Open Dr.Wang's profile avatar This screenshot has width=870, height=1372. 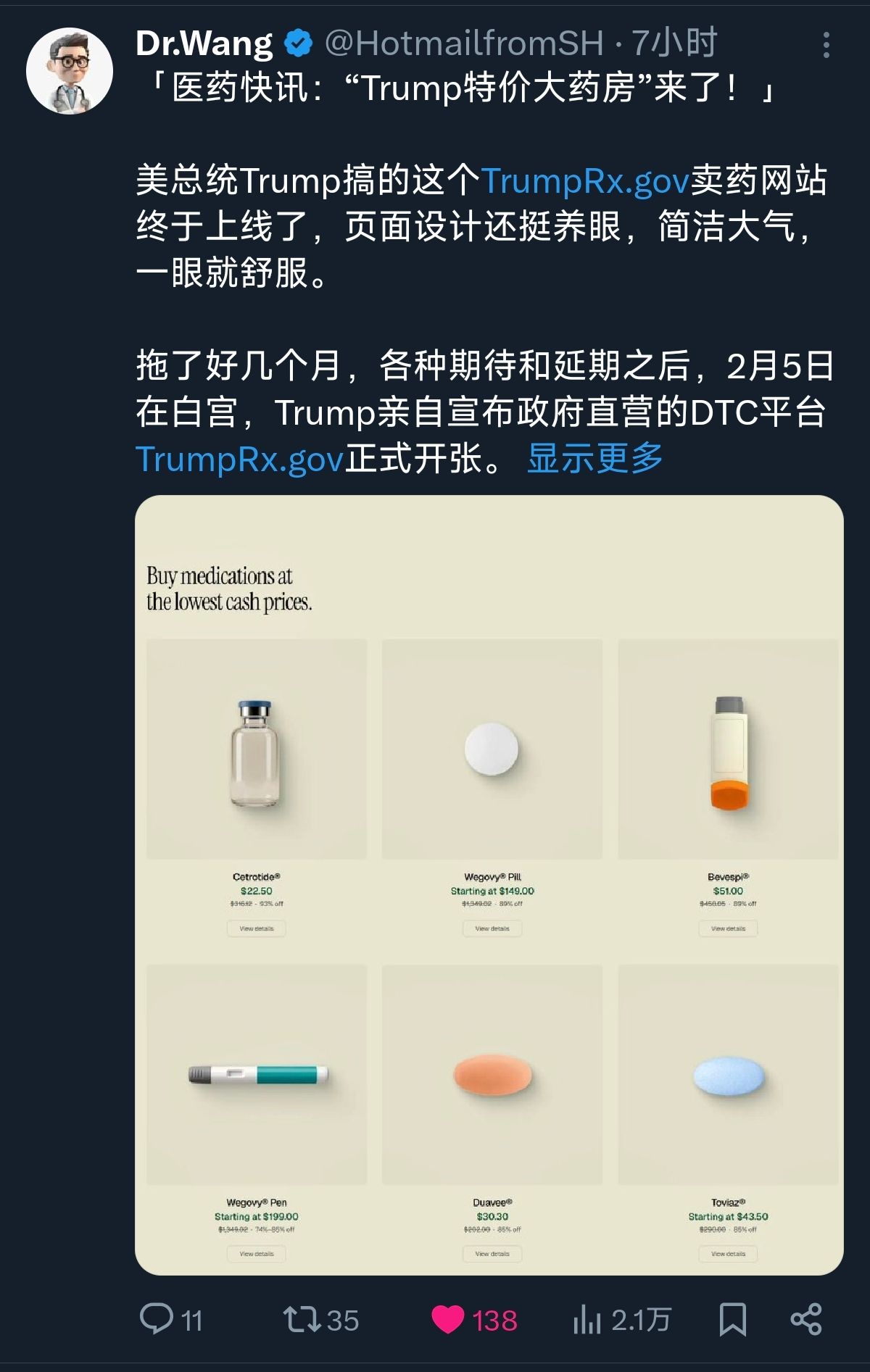(70, 71)
